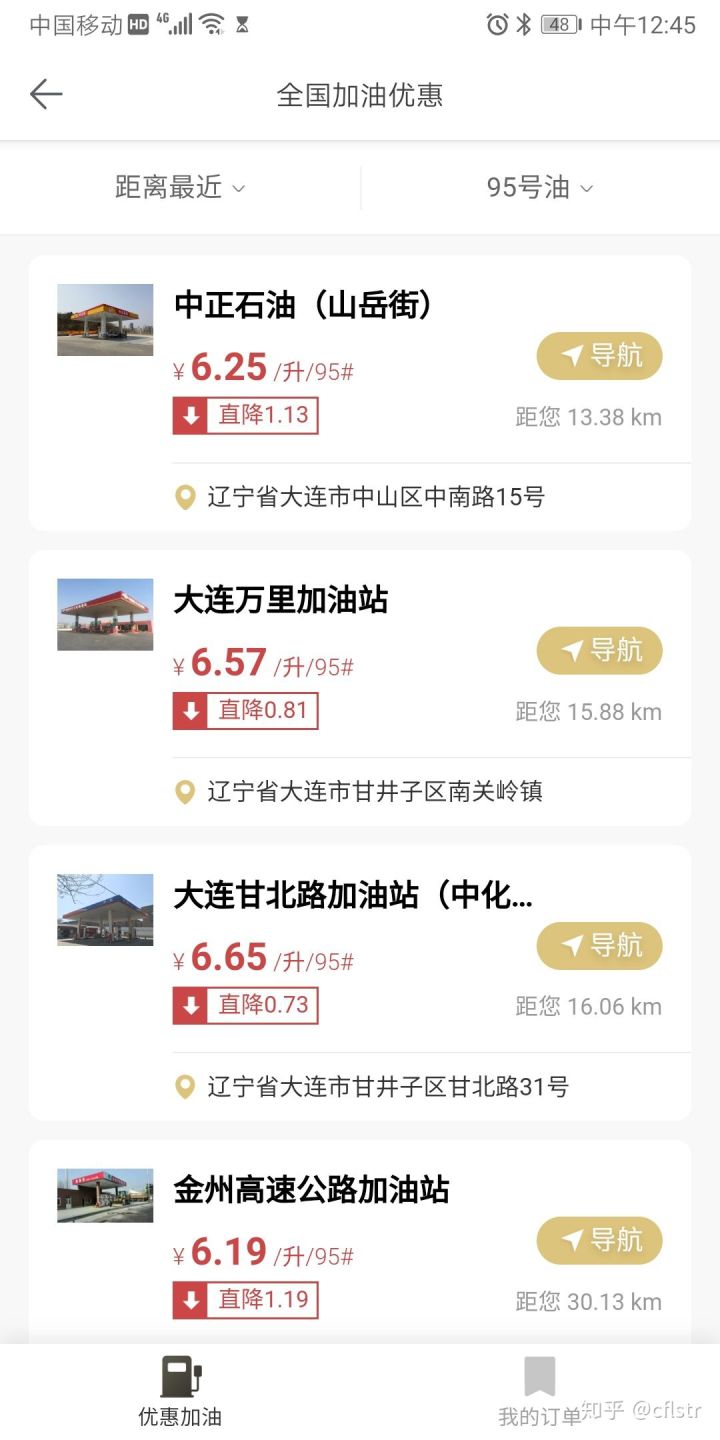The image size is (720, 1440).
Task: Get directions to 金州高速公路加油站
Action: pos(600,1241)
